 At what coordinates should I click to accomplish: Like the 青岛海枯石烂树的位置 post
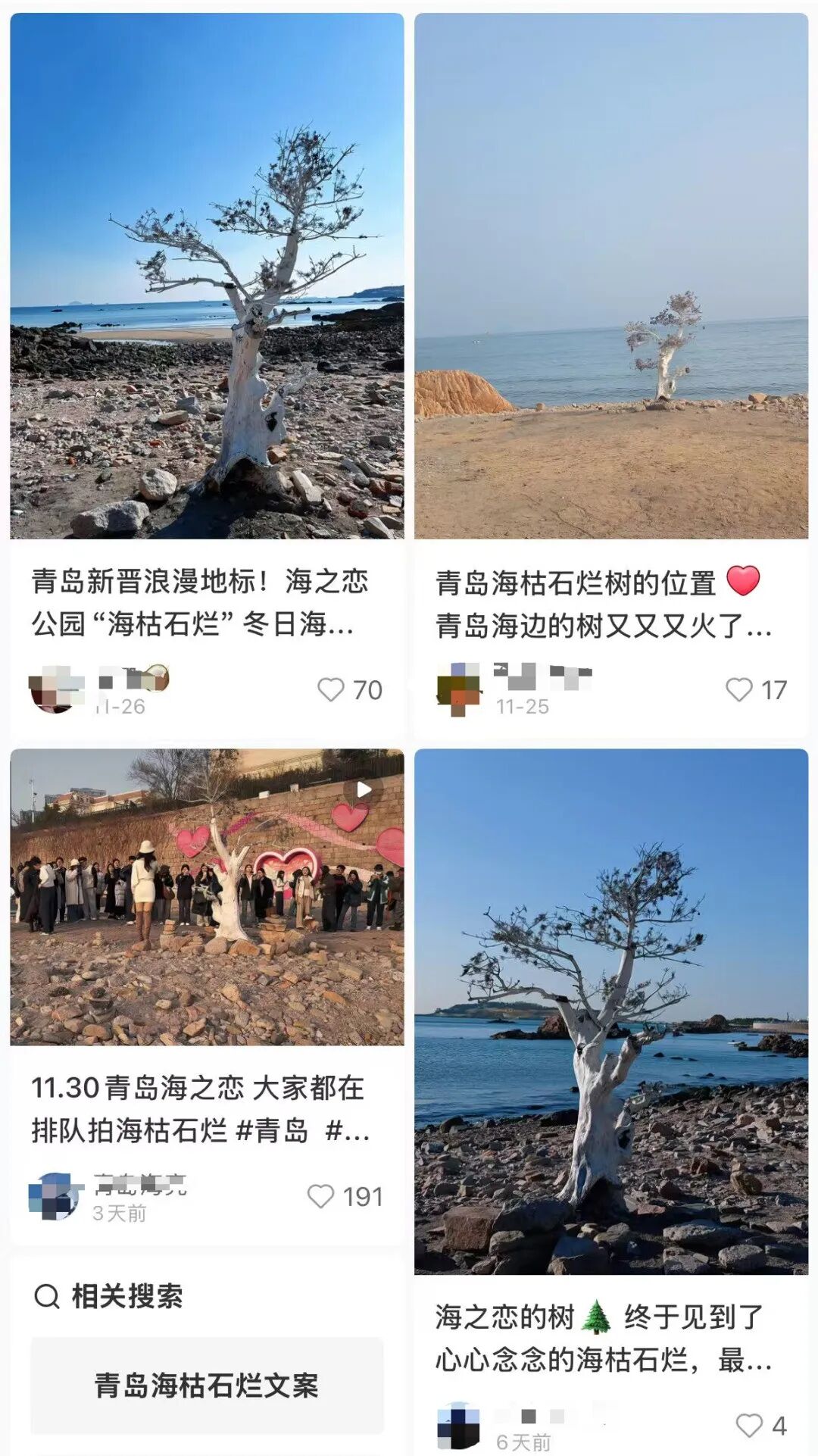pyautogui.click(x=739, y=689)
